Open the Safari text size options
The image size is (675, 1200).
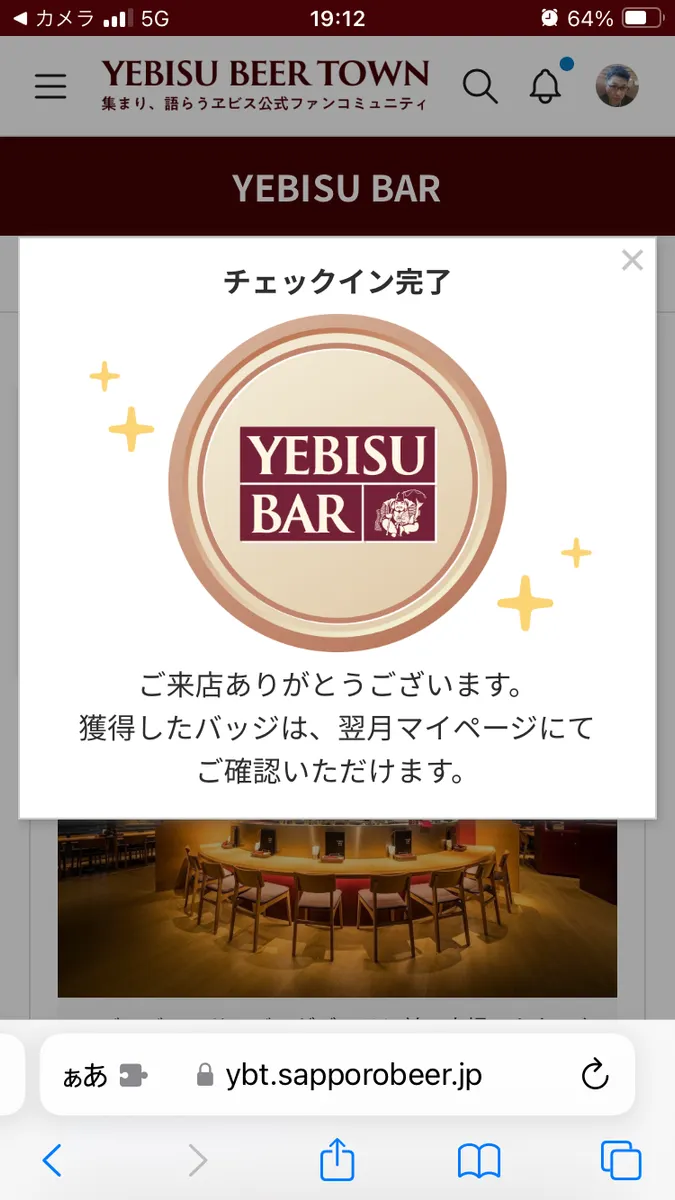(x=85, y=1076)
